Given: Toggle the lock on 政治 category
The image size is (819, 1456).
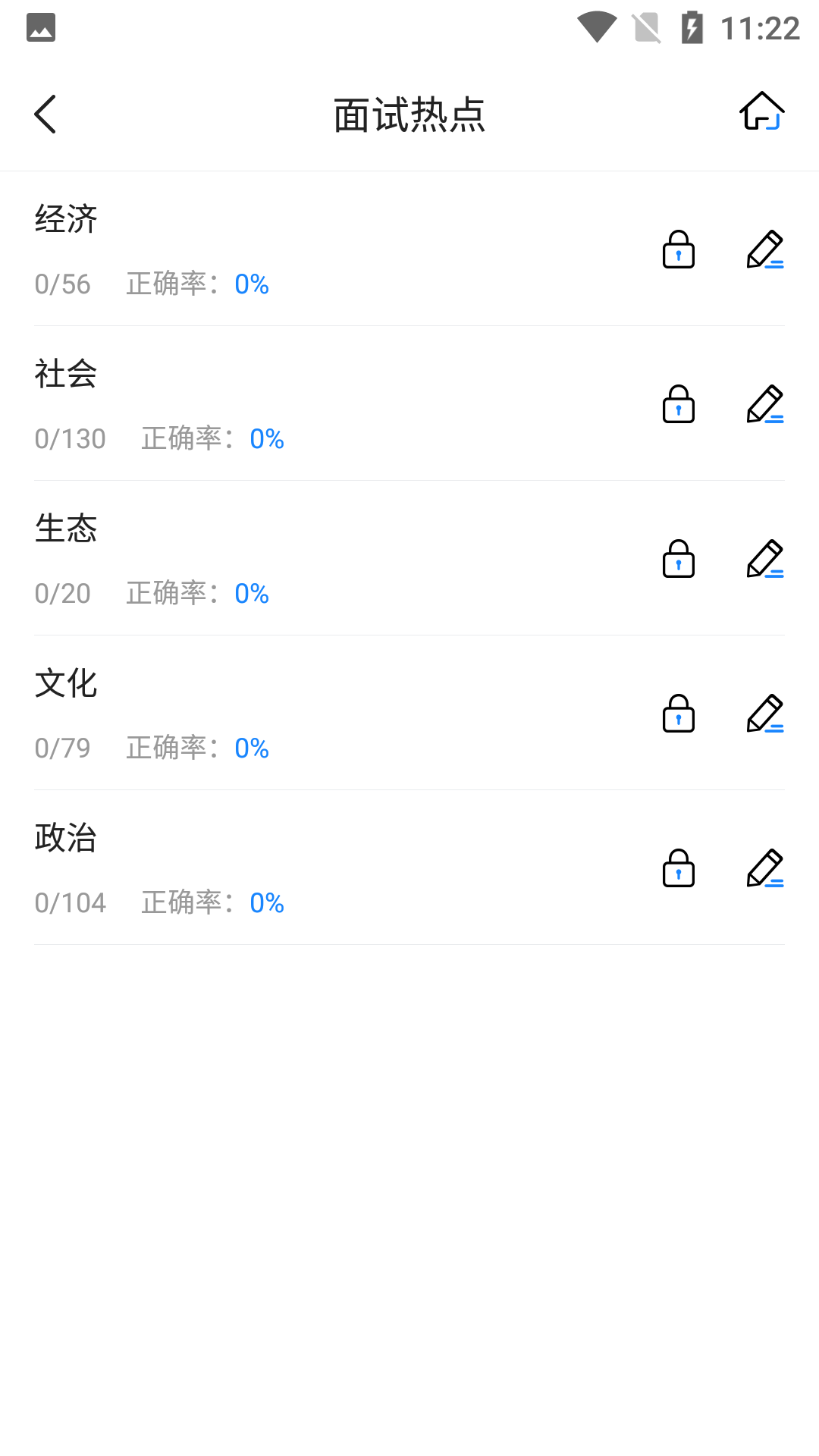Looking at the screenshot, I should tap(679, 868).
